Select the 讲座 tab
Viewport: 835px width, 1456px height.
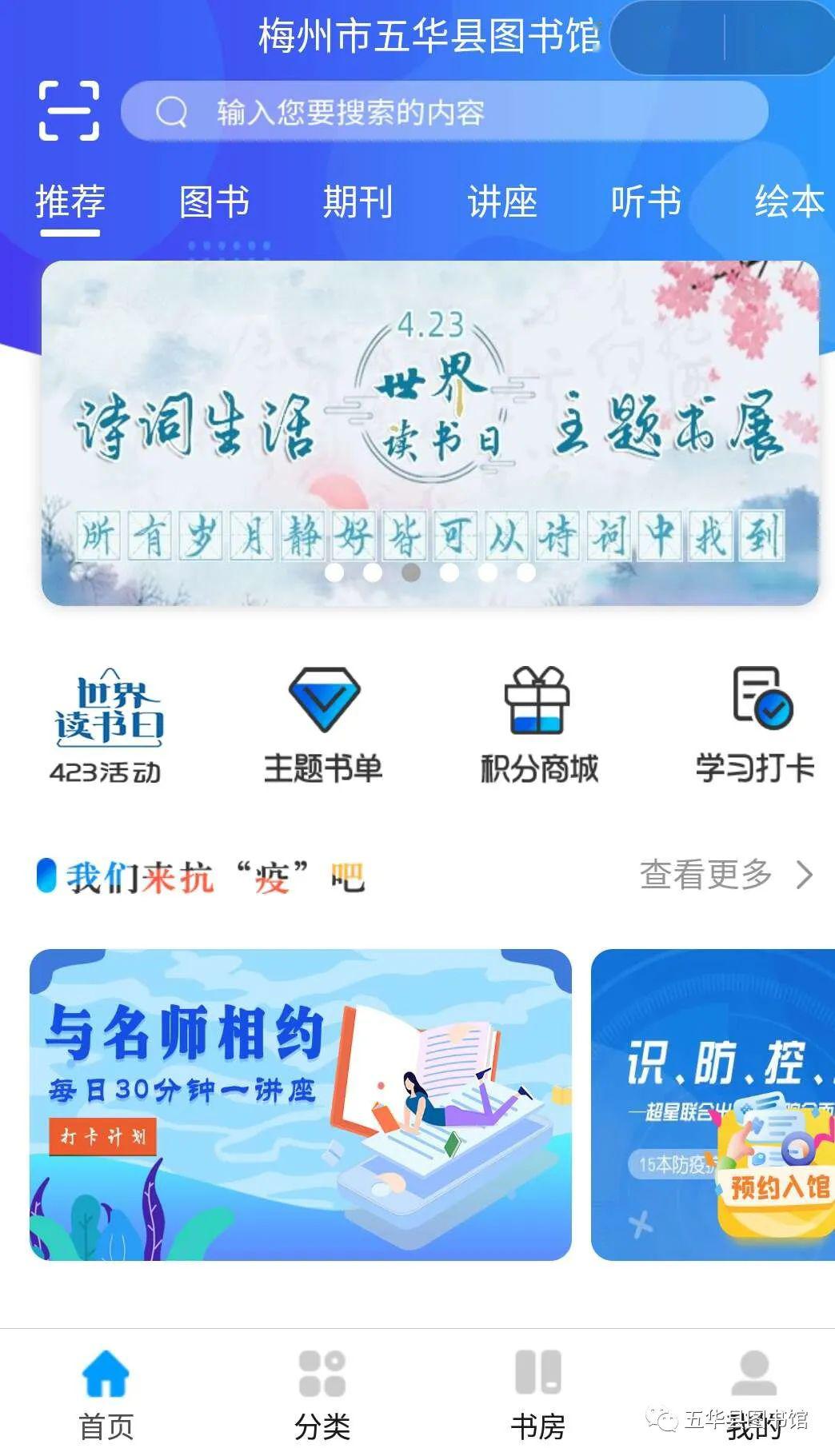(x=501, y=201)
